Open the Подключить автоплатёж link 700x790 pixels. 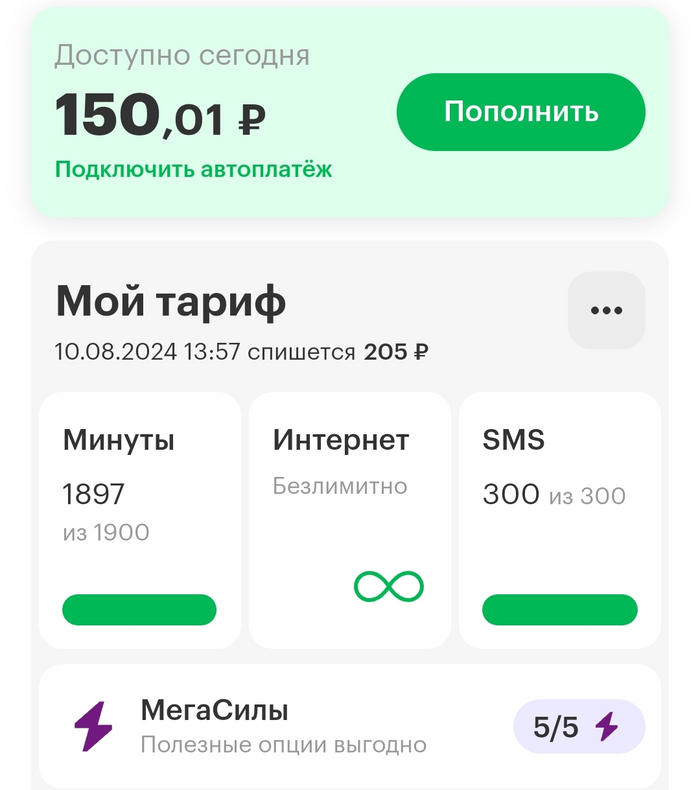[x=193, y=169]
